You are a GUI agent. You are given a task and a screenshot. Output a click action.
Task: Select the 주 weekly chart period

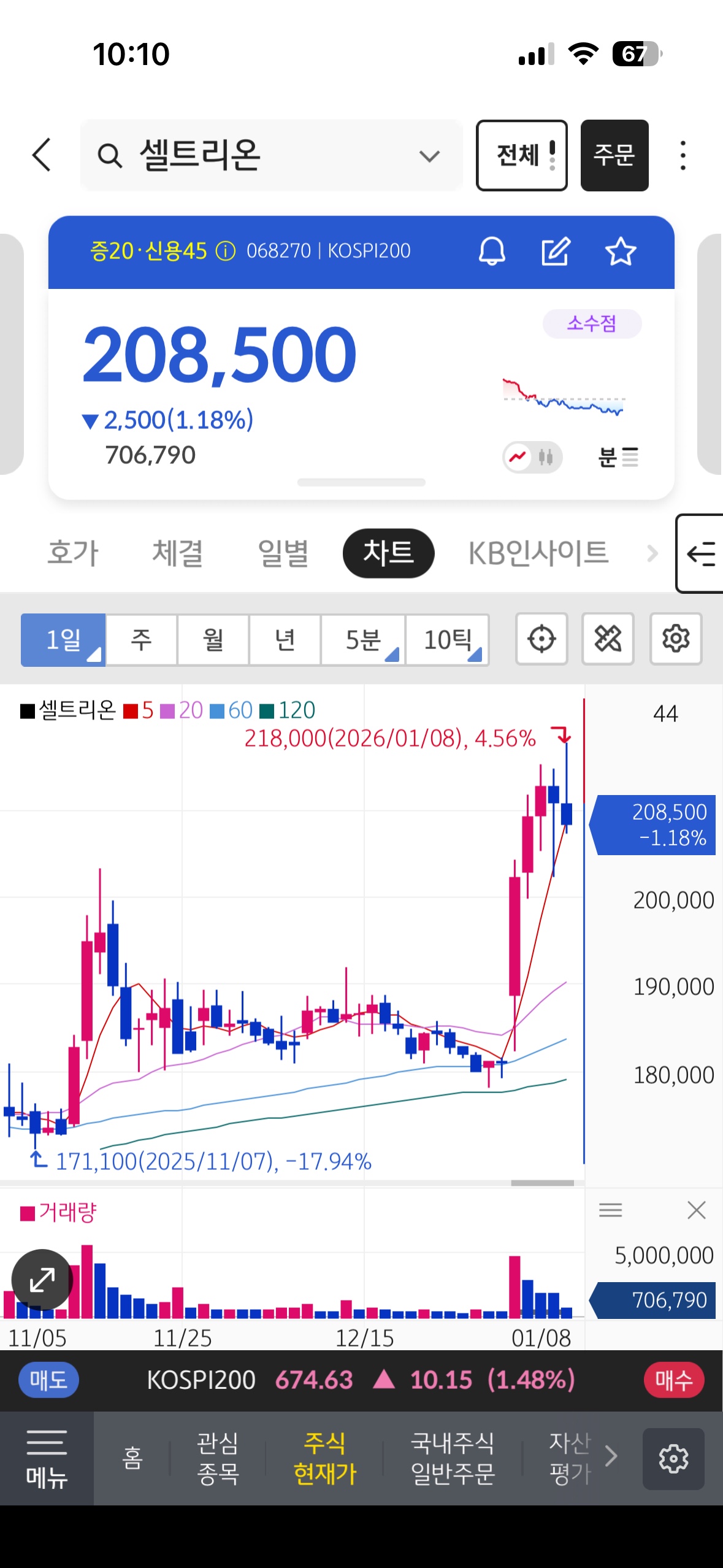pos(142,640)
